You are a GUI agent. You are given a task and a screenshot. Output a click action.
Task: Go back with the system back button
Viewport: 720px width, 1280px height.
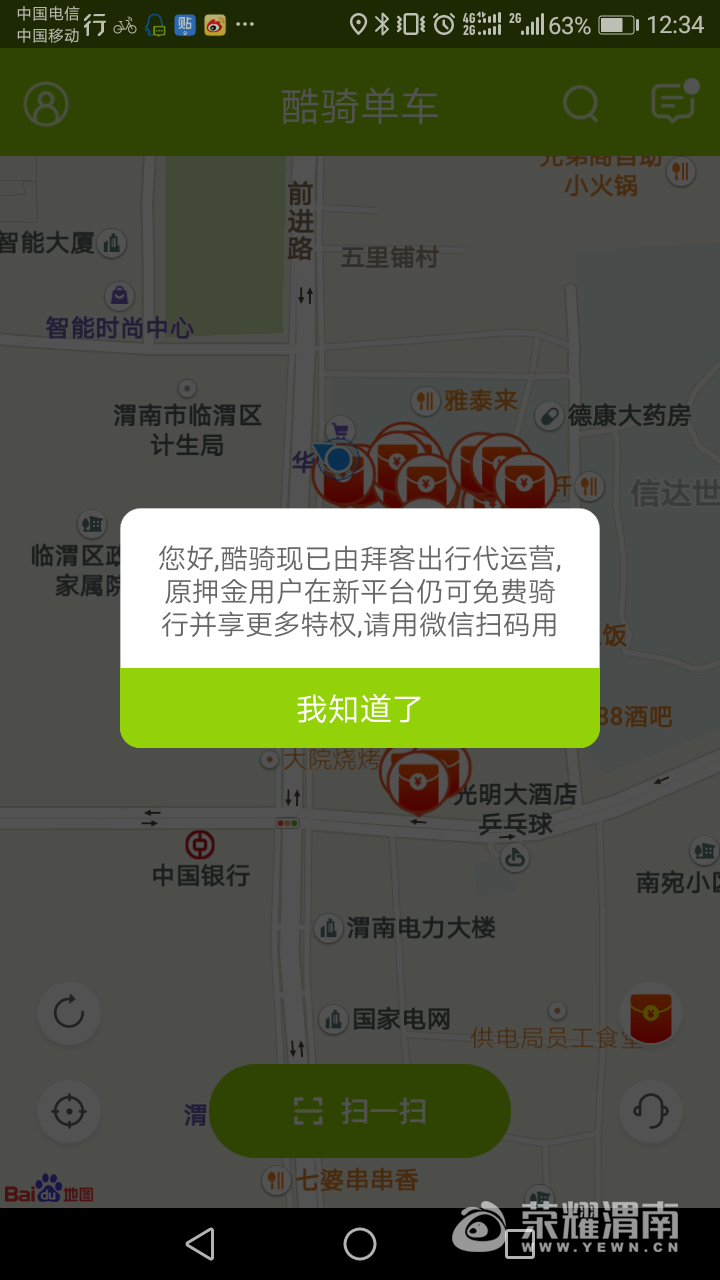(201, 1244)
